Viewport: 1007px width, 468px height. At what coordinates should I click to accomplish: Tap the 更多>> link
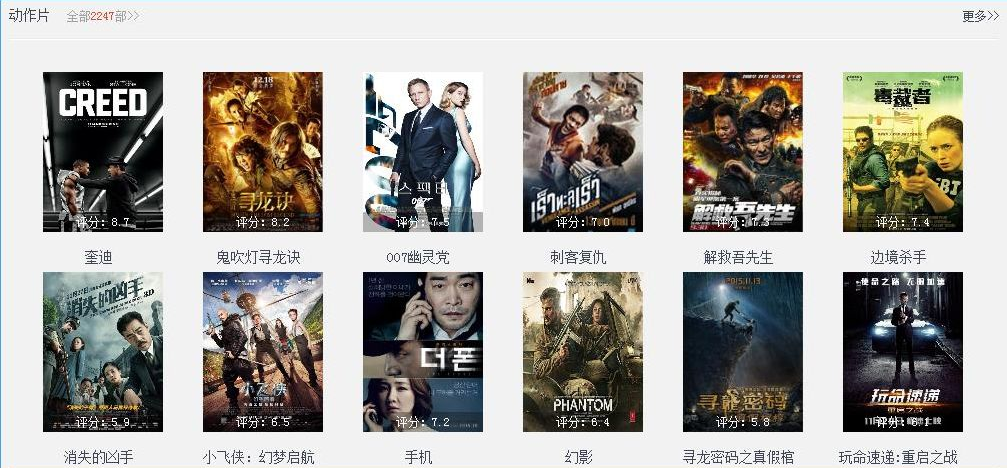[x=979, y=16]
